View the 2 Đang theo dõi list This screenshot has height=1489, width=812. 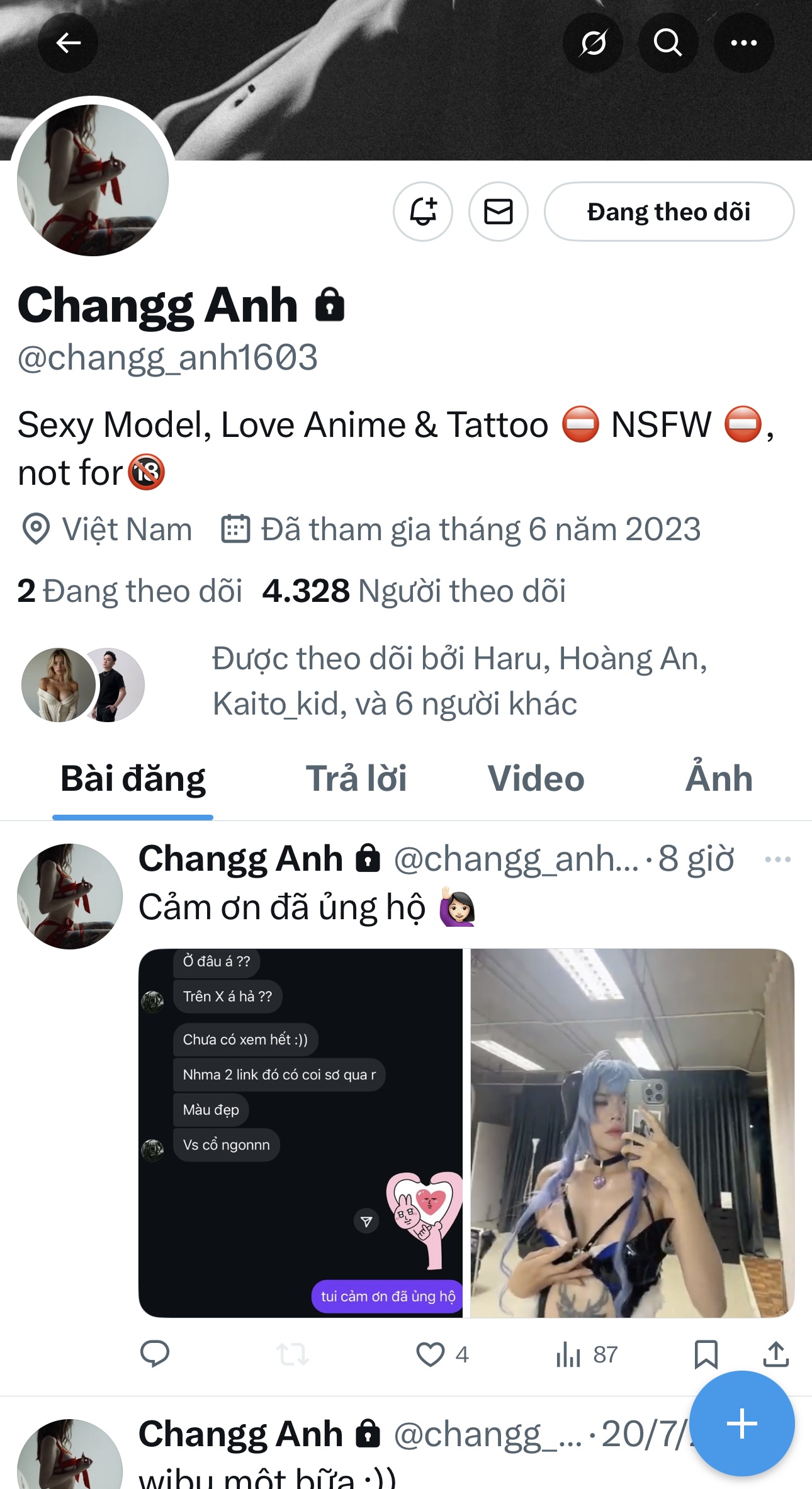[x=130, y=591]
